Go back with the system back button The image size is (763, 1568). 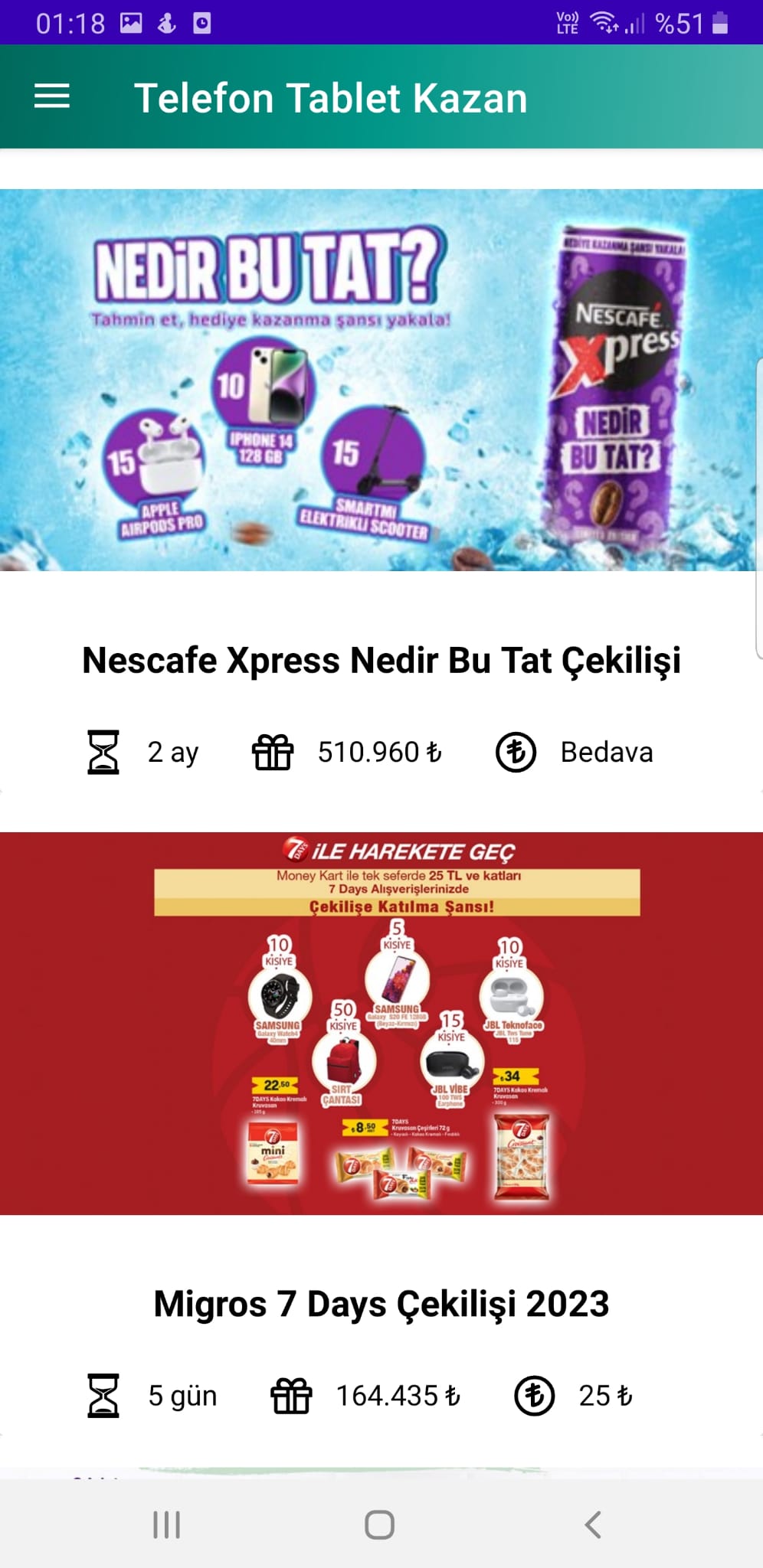pyautogui.click(x=592, y=1524)
